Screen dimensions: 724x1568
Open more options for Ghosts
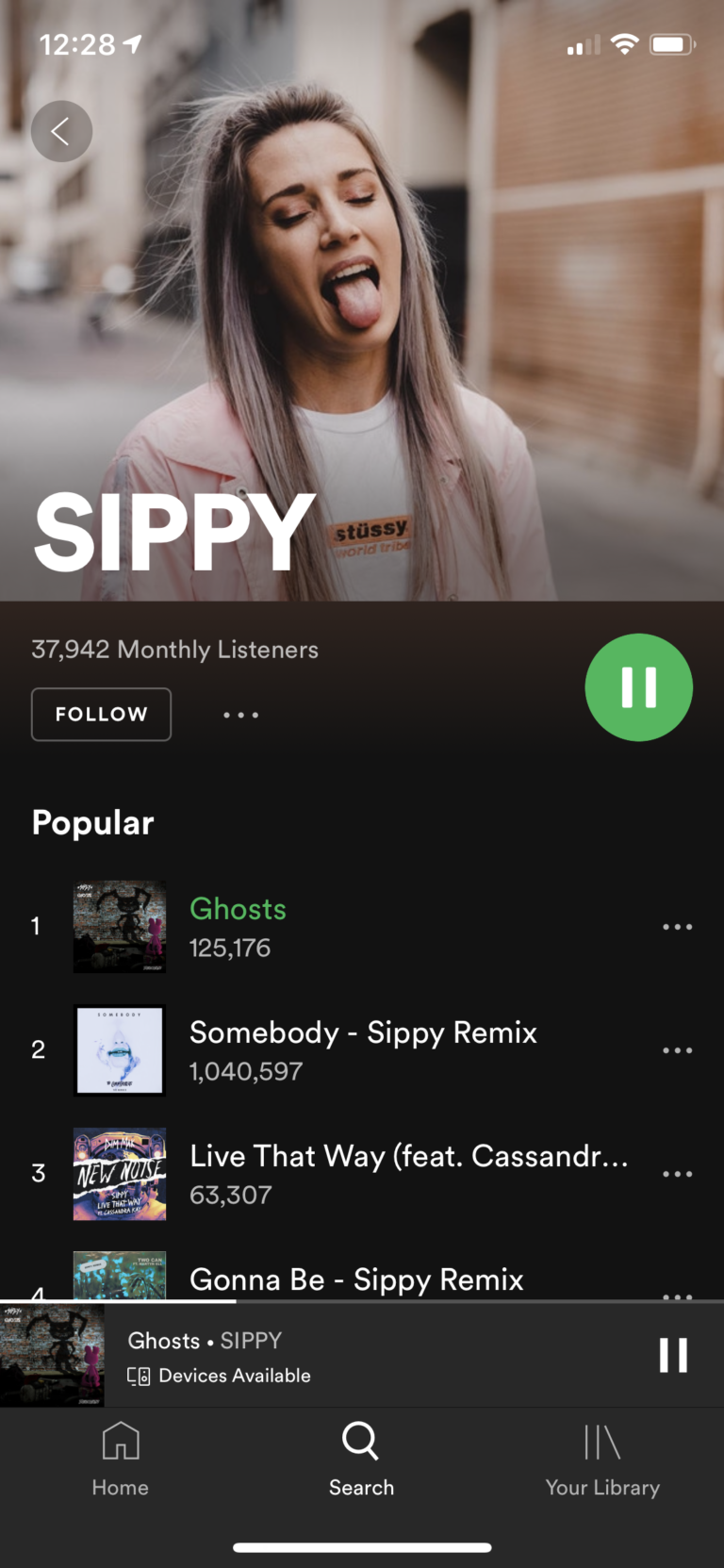pyautogui.click(x=677, y=927)
